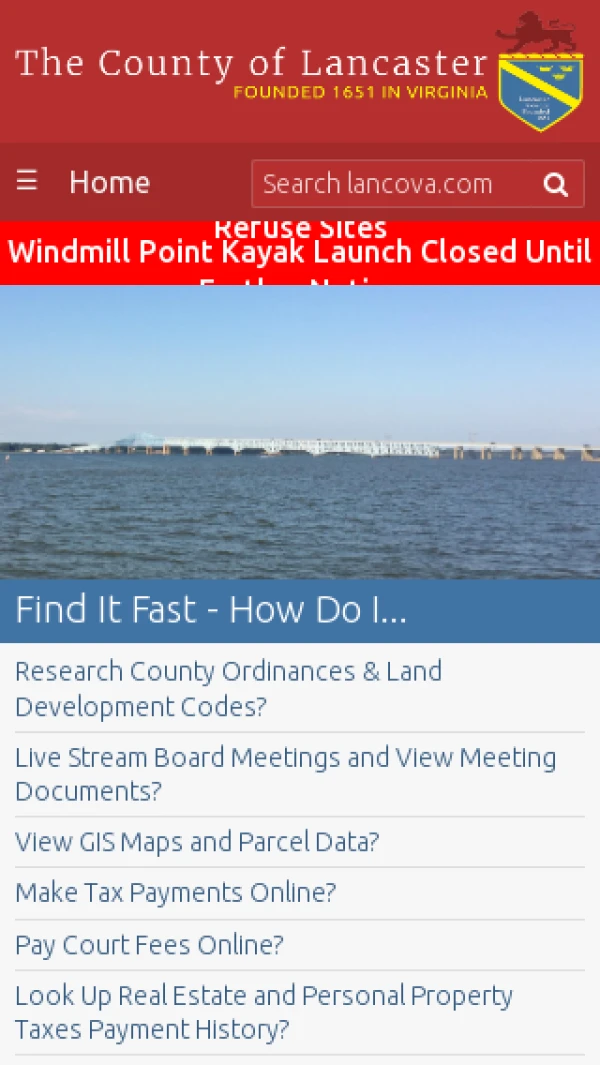
Task: Open Research County Ordinances & Land Development Codes
Action: (228, 688)
